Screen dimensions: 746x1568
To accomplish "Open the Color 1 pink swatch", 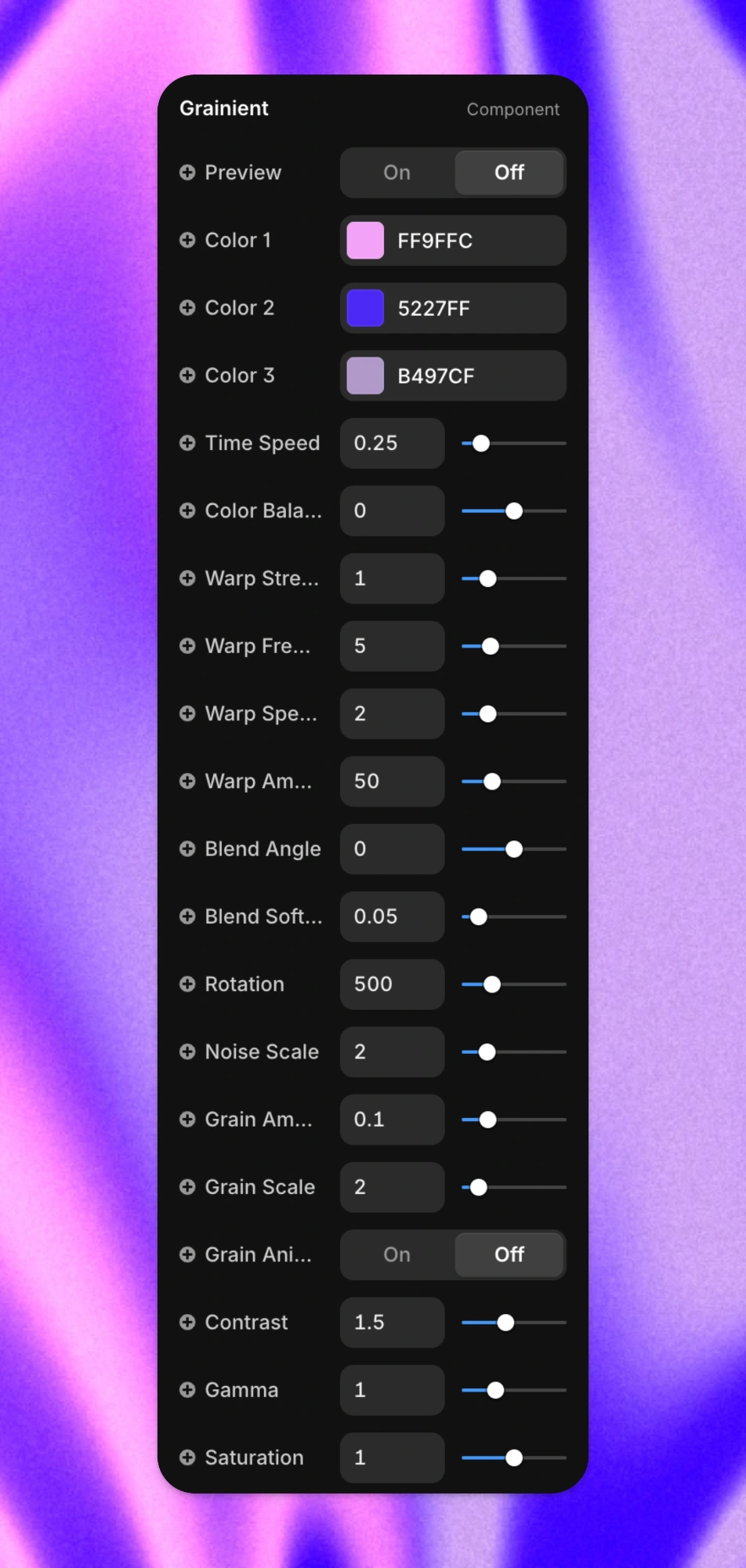I will point(365,241).
